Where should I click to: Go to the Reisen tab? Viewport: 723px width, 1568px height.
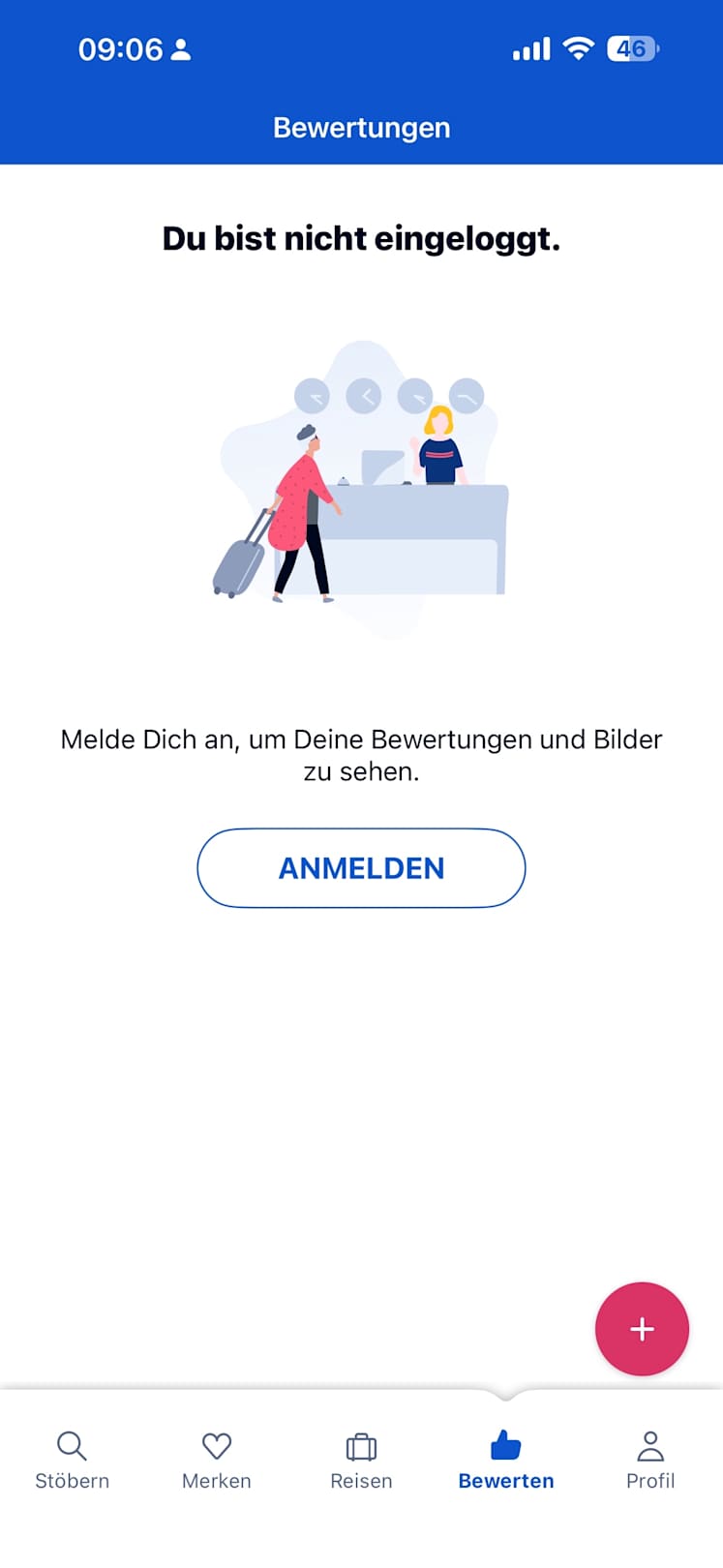(361, 1460)
